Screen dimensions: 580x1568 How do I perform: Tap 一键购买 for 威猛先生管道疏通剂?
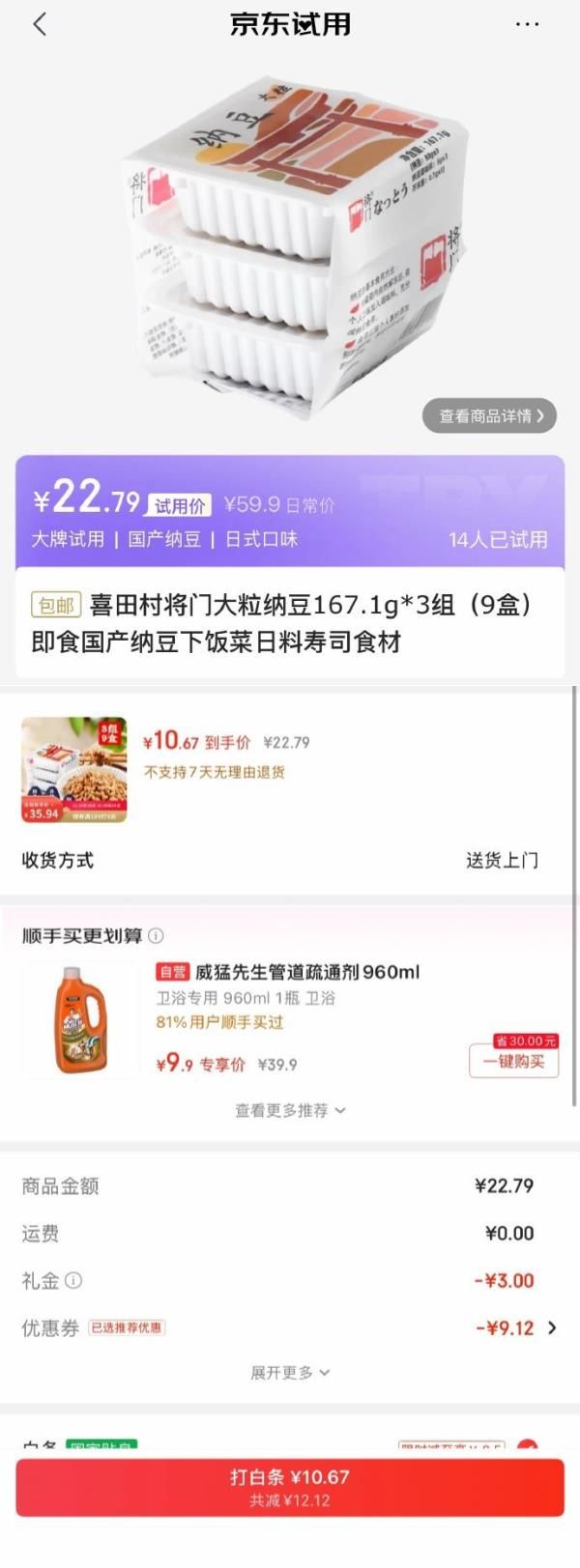(513, 1061)
